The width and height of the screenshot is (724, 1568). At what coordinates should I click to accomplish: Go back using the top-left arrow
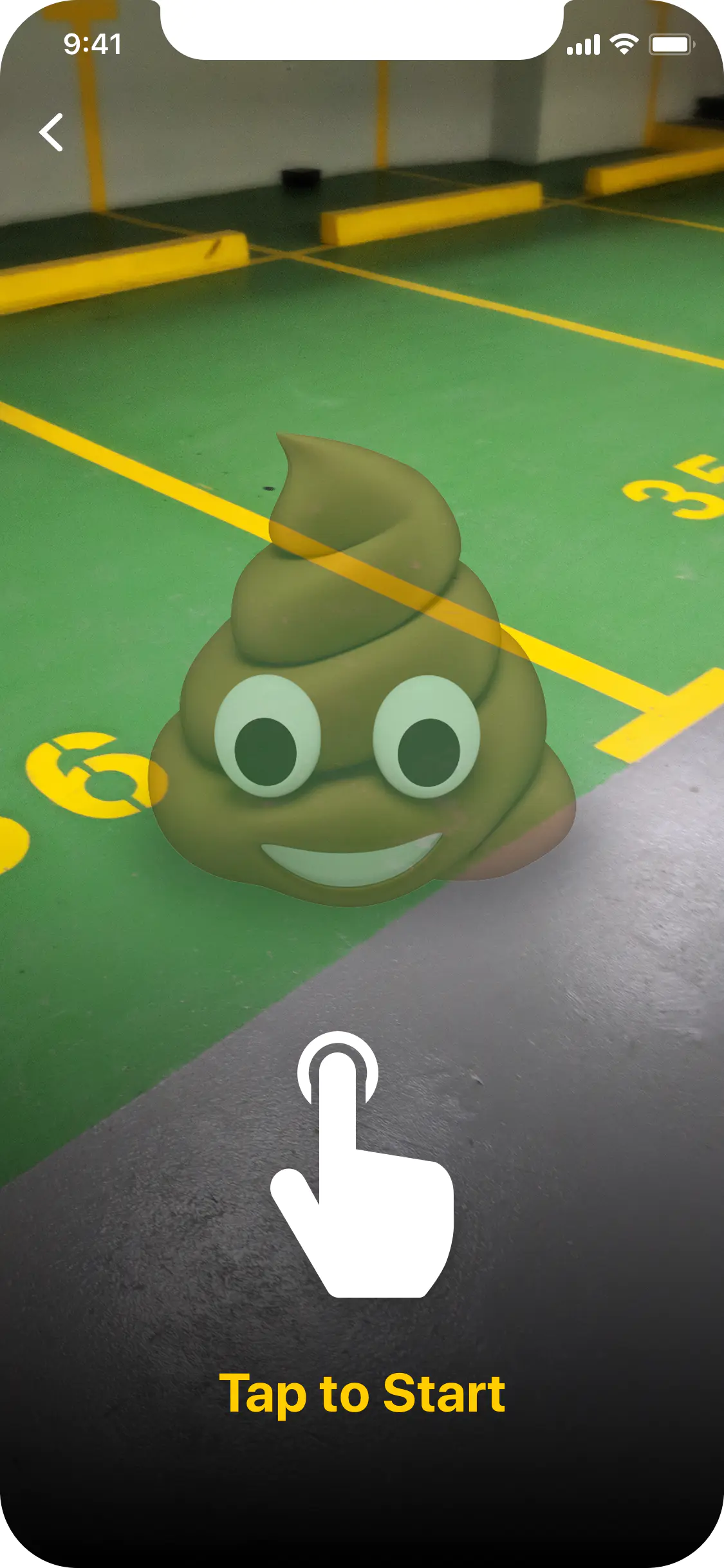(51, 133)
